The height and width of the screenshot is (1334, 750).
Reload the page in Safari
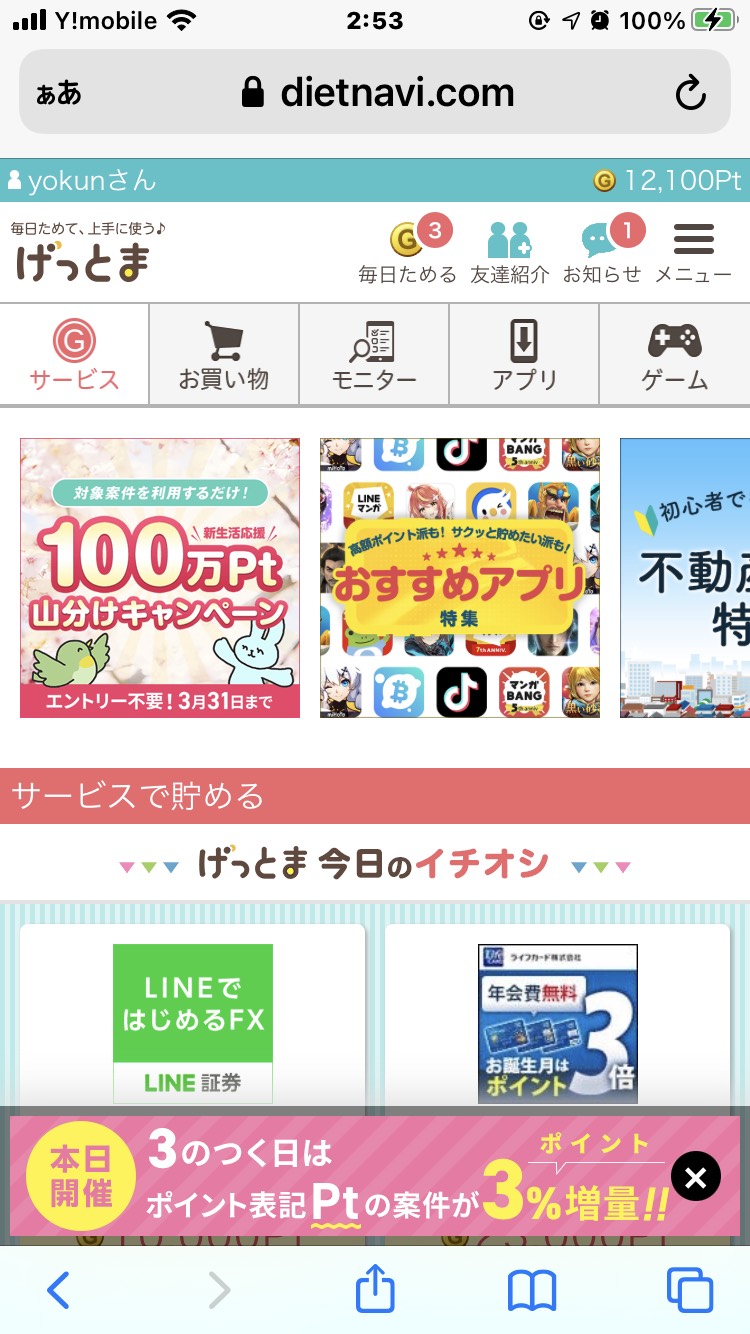tap(690, 93)
